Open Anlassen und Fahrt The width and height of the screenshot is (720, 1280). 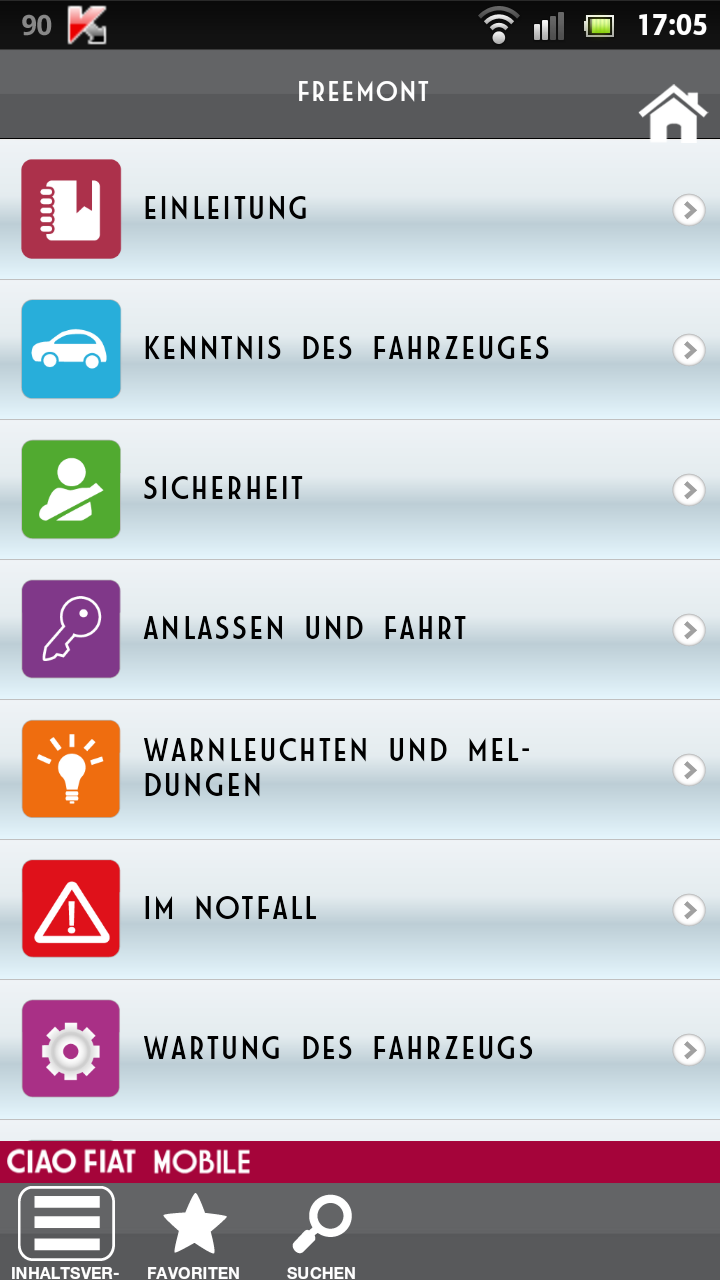click(x=360, y=629)
